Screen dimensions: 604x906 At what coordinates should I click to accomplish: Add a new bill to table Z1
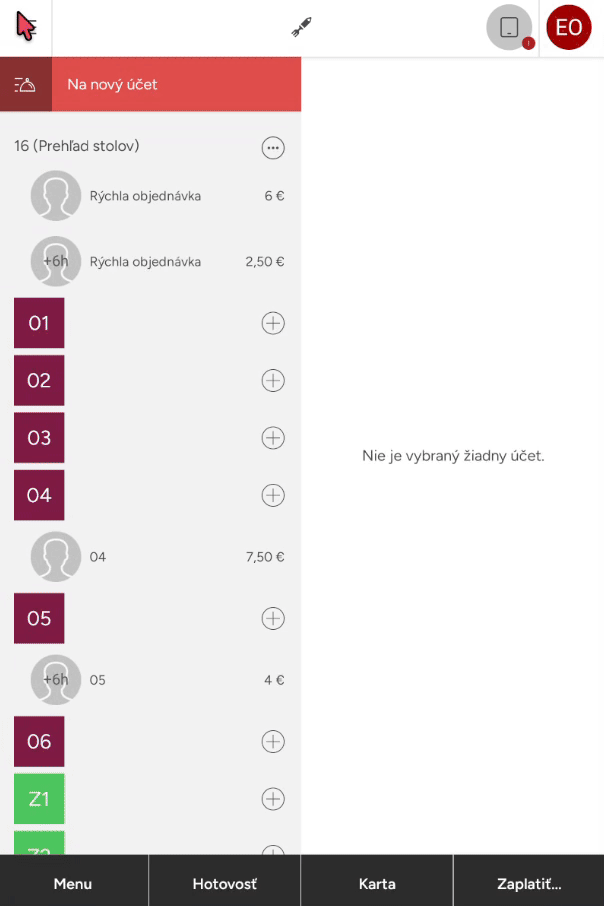click(273, 799)
